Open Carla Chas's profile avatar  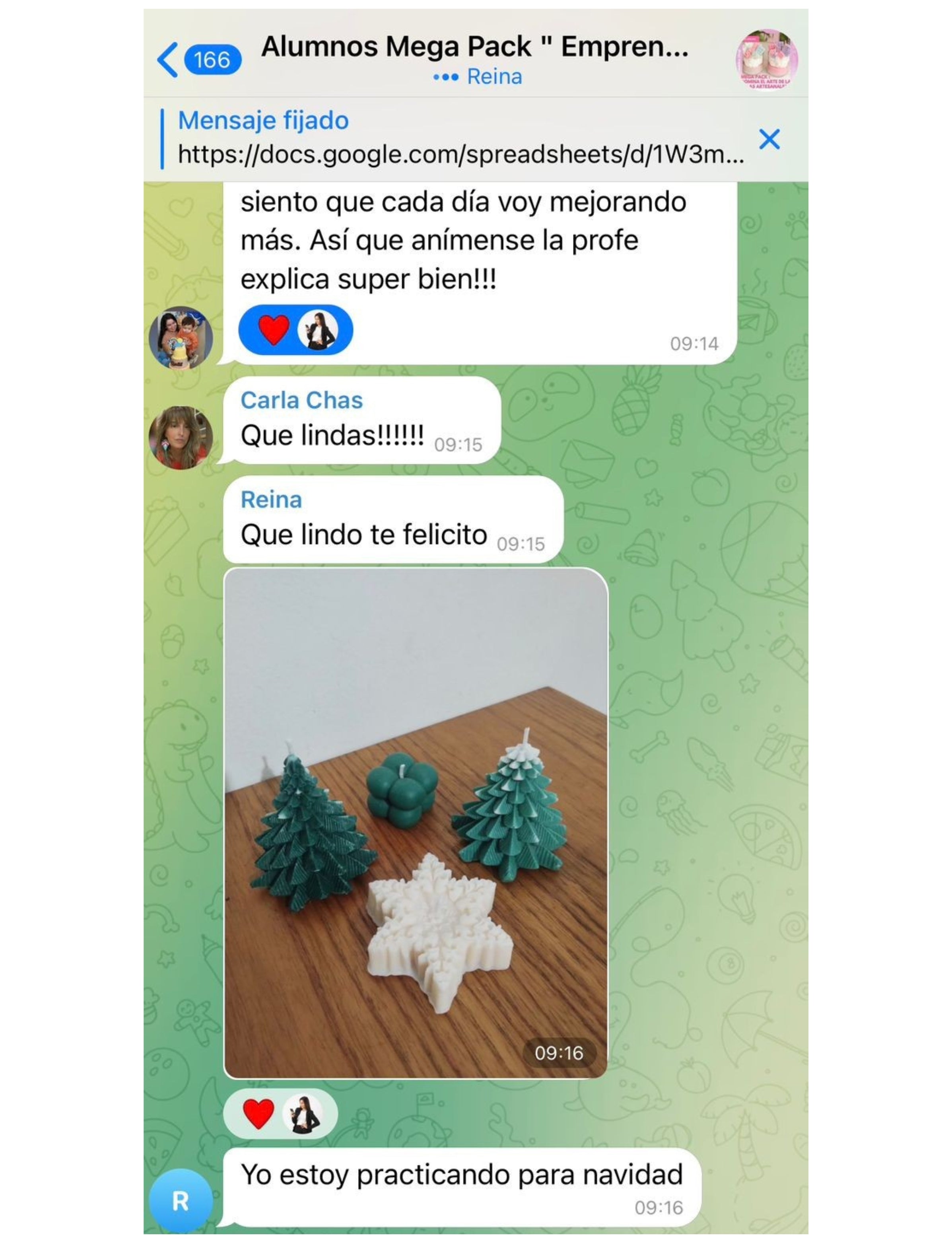point(181,437)
